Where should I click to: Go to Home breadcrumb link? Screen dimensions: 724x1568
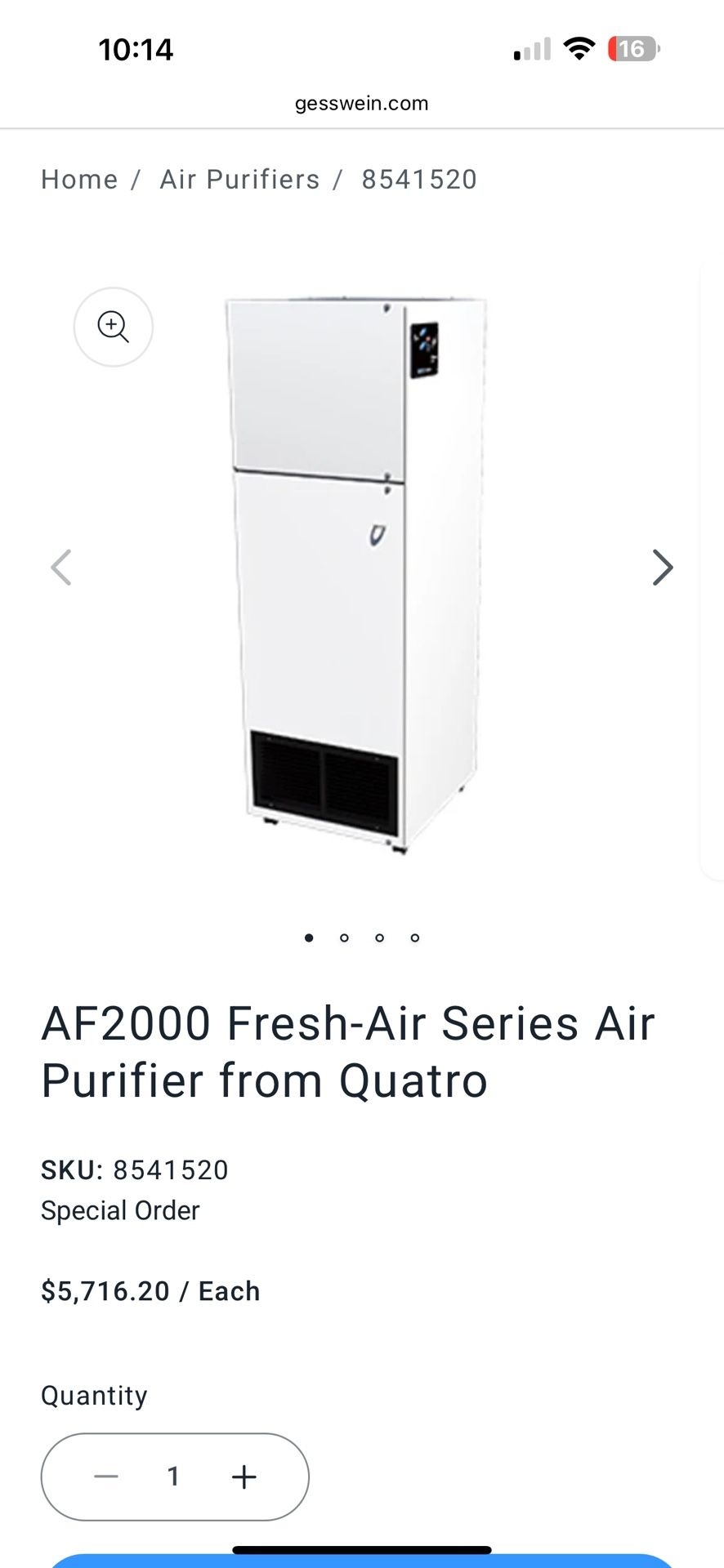point(79,180)
